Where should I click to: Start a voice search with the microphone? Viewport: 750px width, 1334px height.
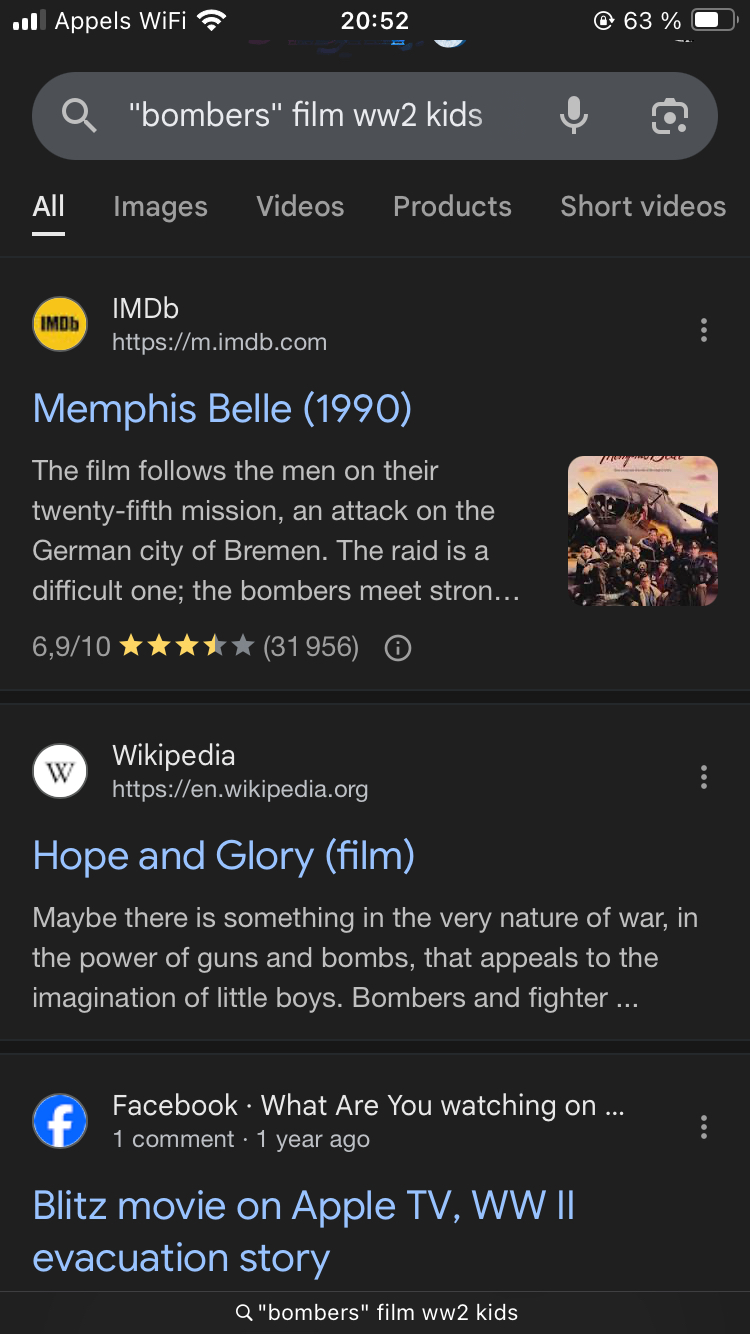click(x=574, y=116)
